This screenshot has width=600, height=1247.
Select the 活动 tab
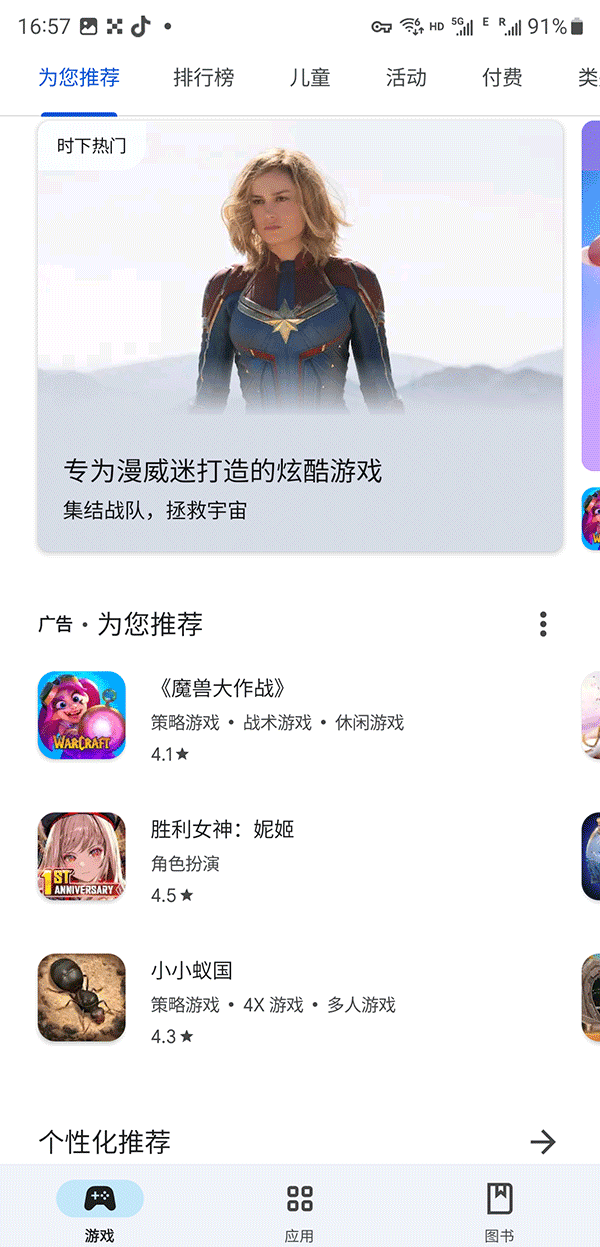[406, 78]
